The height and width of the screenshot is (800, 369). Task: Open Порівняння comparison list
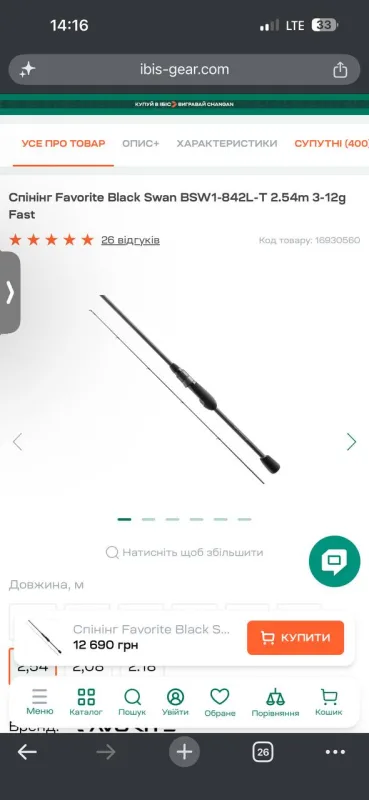pyautogui.click(x=275, y=703)
